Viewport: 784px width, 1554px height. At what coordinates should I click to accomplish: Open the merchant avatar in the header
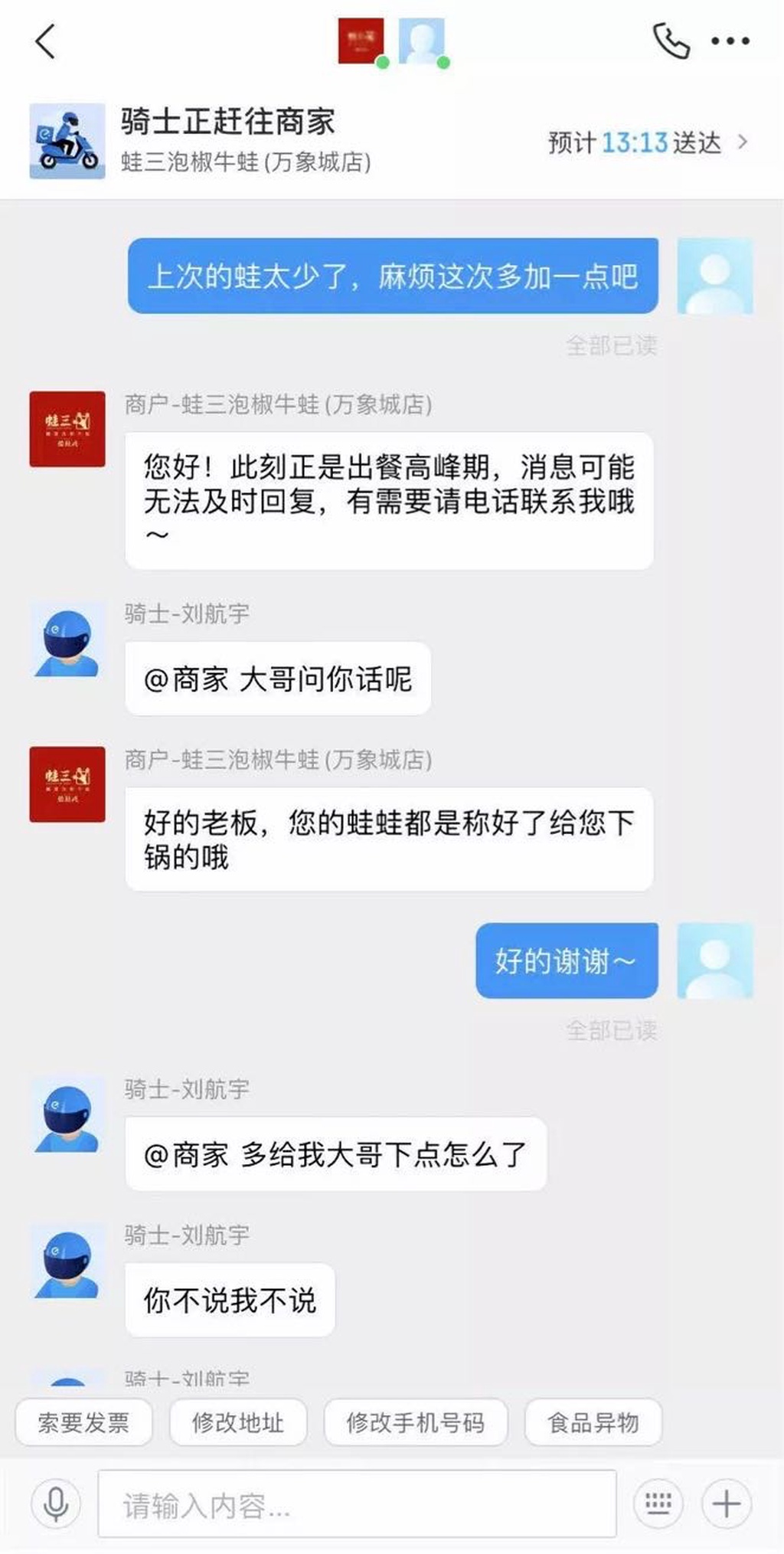(x=361, y=41)
